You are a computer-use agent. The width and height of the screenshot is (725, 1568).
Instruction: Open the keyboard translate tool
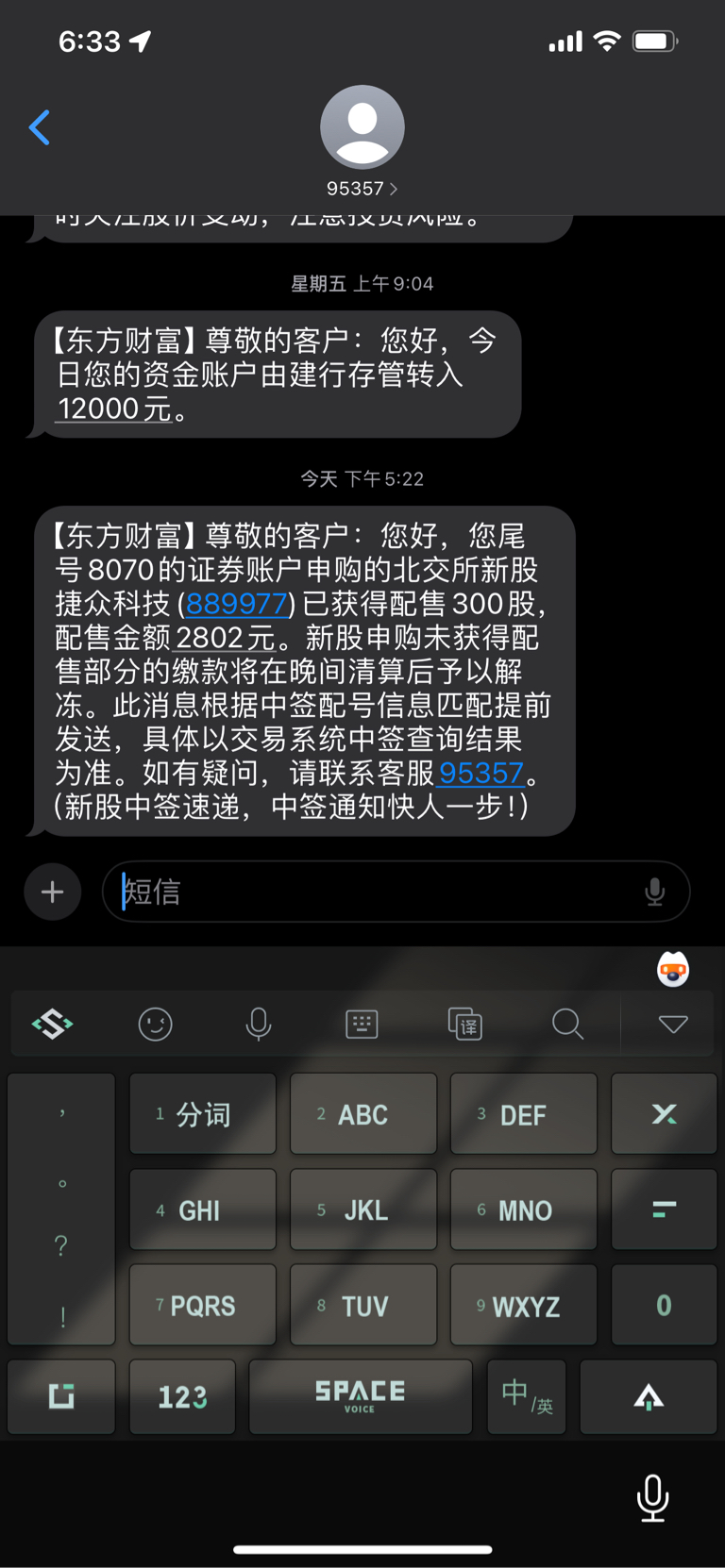pos(464,1024)
